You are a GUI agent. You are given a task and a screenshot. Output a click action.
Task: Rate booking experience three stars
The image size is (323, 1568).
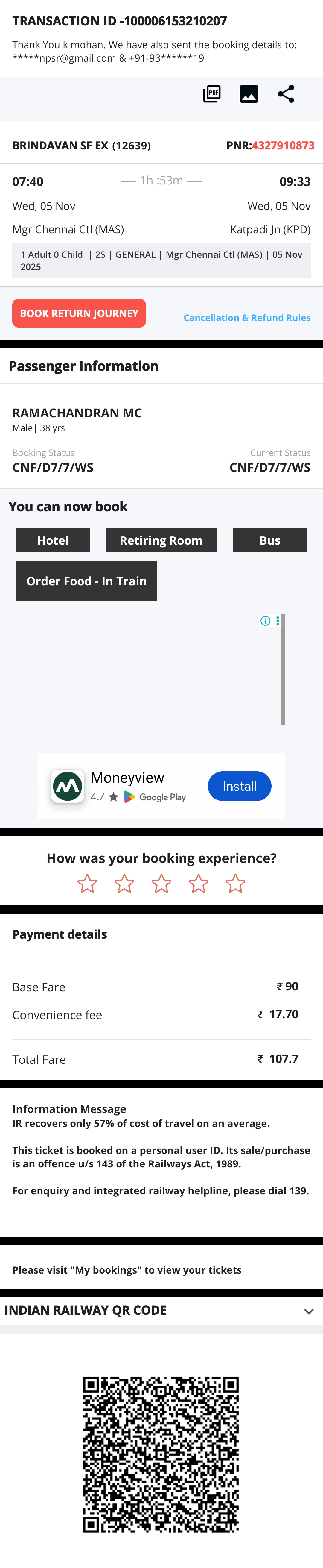click(161, 883)
